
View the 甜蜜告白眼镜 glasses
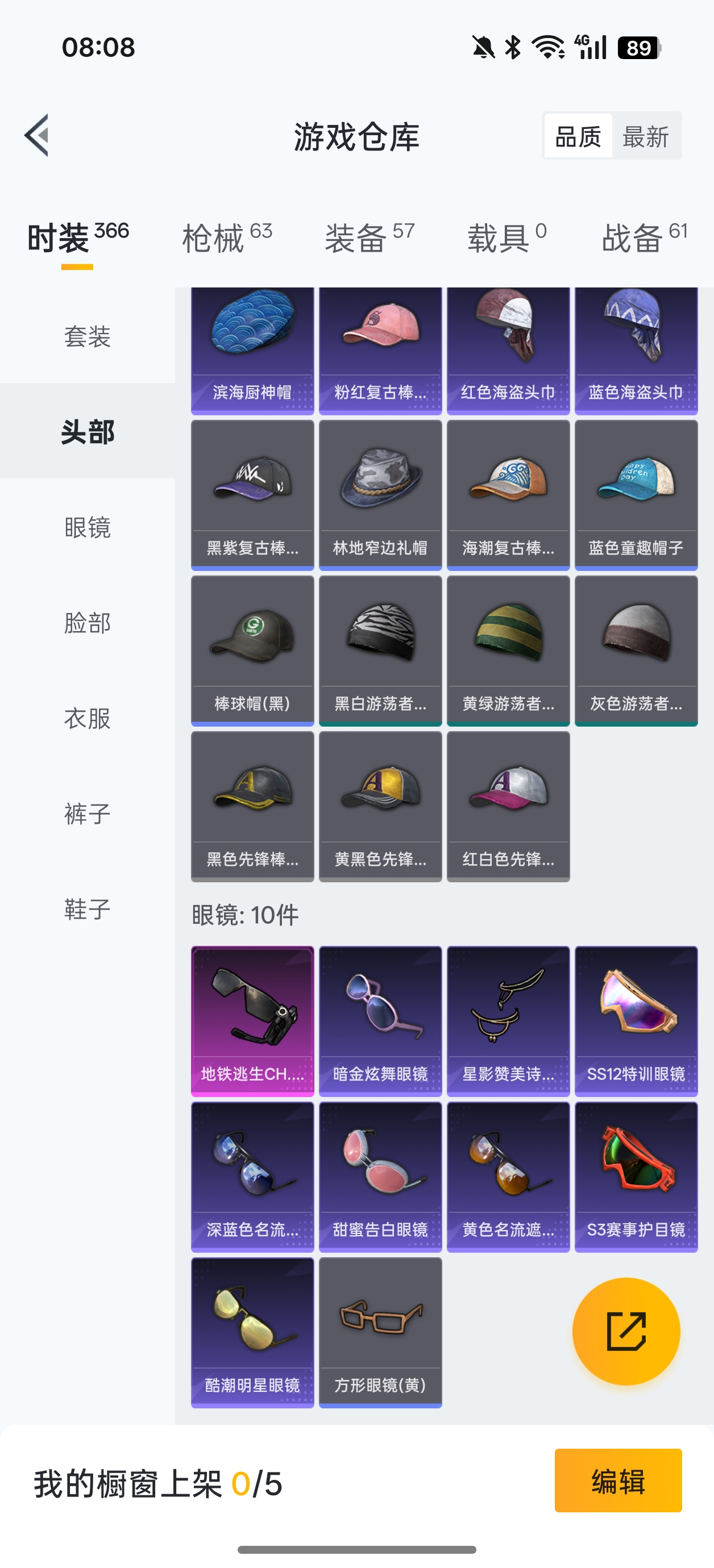click(380, 1176)
